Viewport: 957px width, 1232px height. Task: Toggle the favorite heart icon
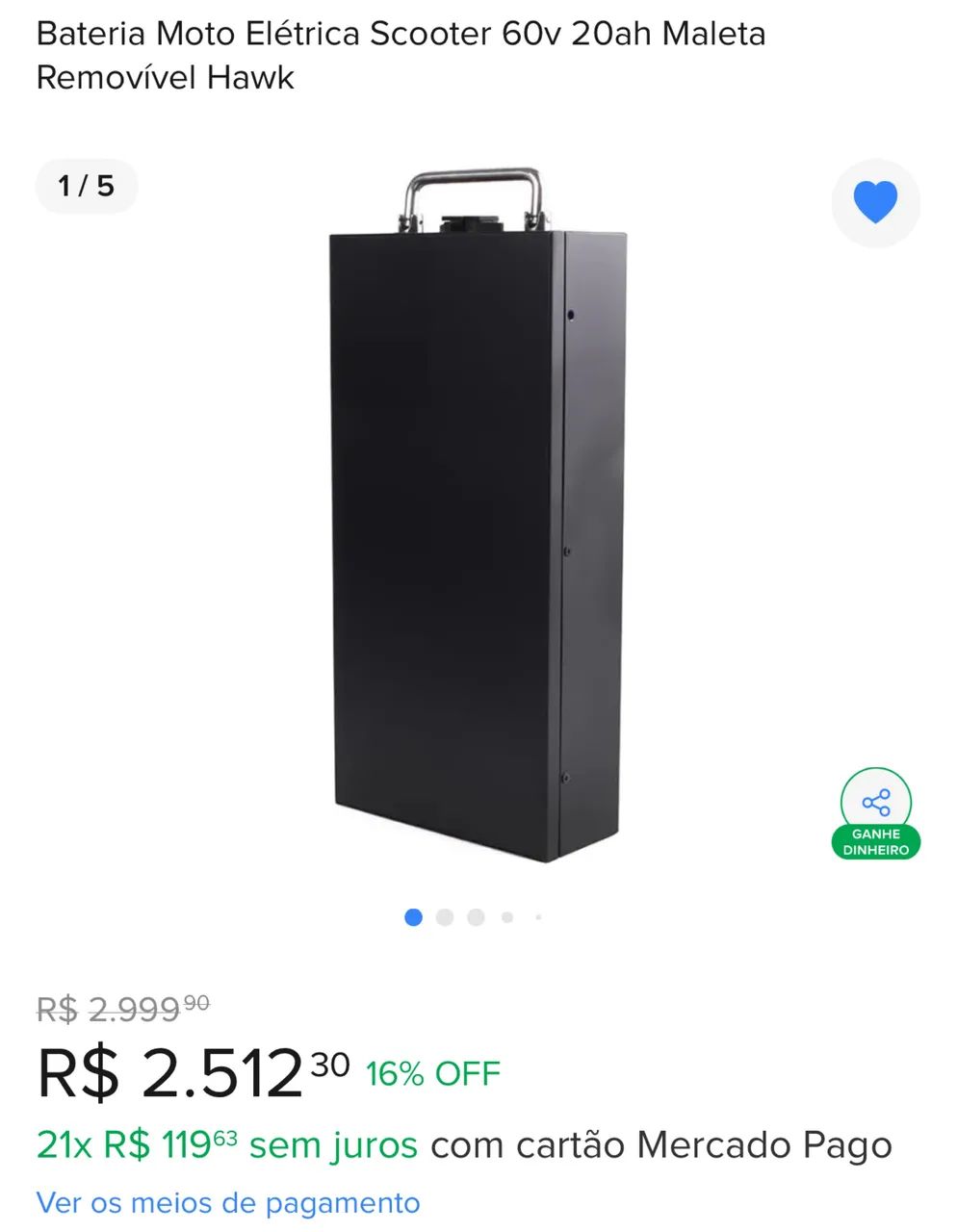(x=875, y=203)
